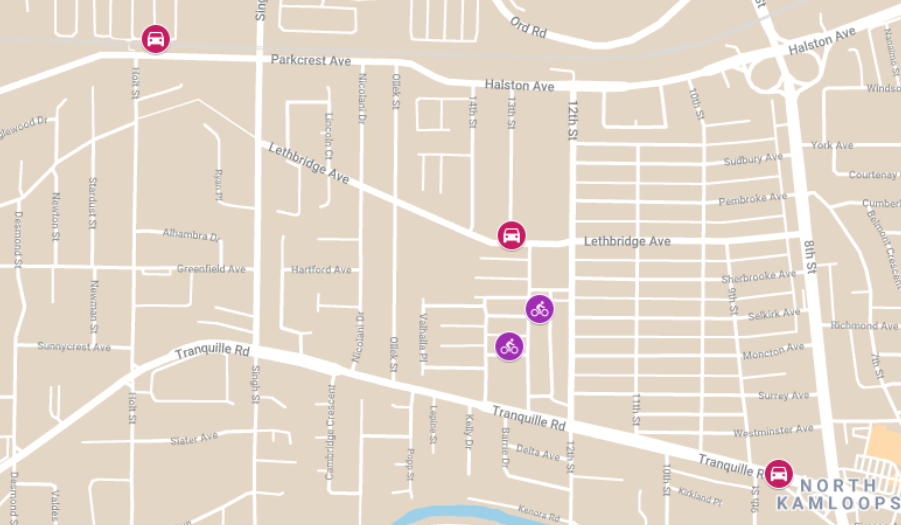Tap the car marker on Parkcrest Ave
The height and width of the screenshot is (525, 901).
coord(156,39)
